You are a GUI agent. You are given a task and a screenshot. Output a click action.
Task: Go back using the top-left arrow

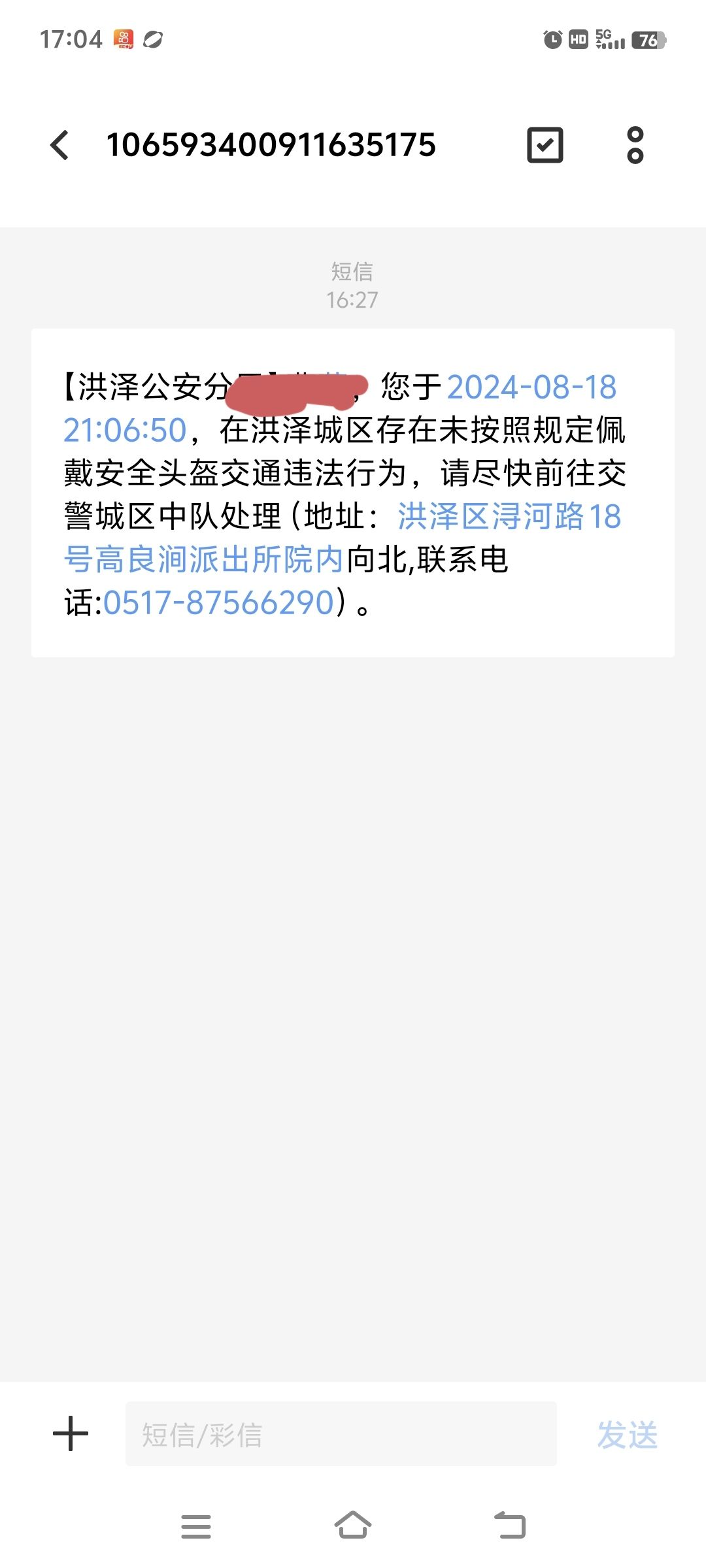(x=59, y=144)
